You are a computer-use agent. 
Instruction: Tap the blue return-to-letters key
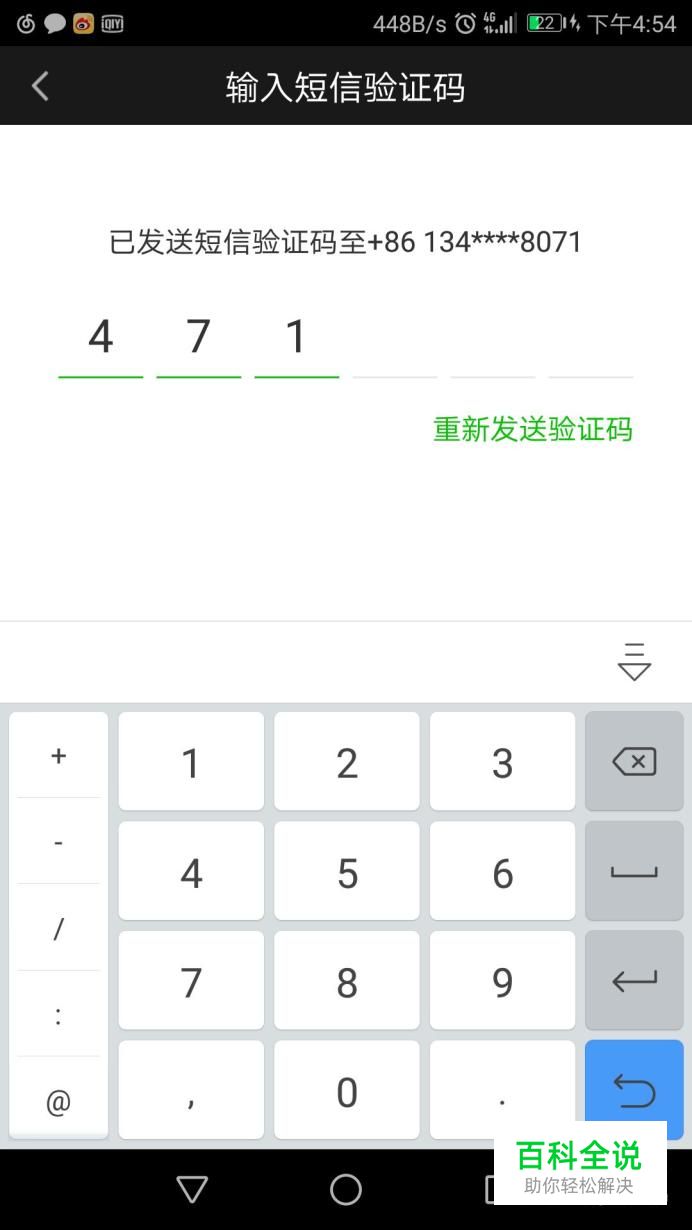click(634, 1085)
